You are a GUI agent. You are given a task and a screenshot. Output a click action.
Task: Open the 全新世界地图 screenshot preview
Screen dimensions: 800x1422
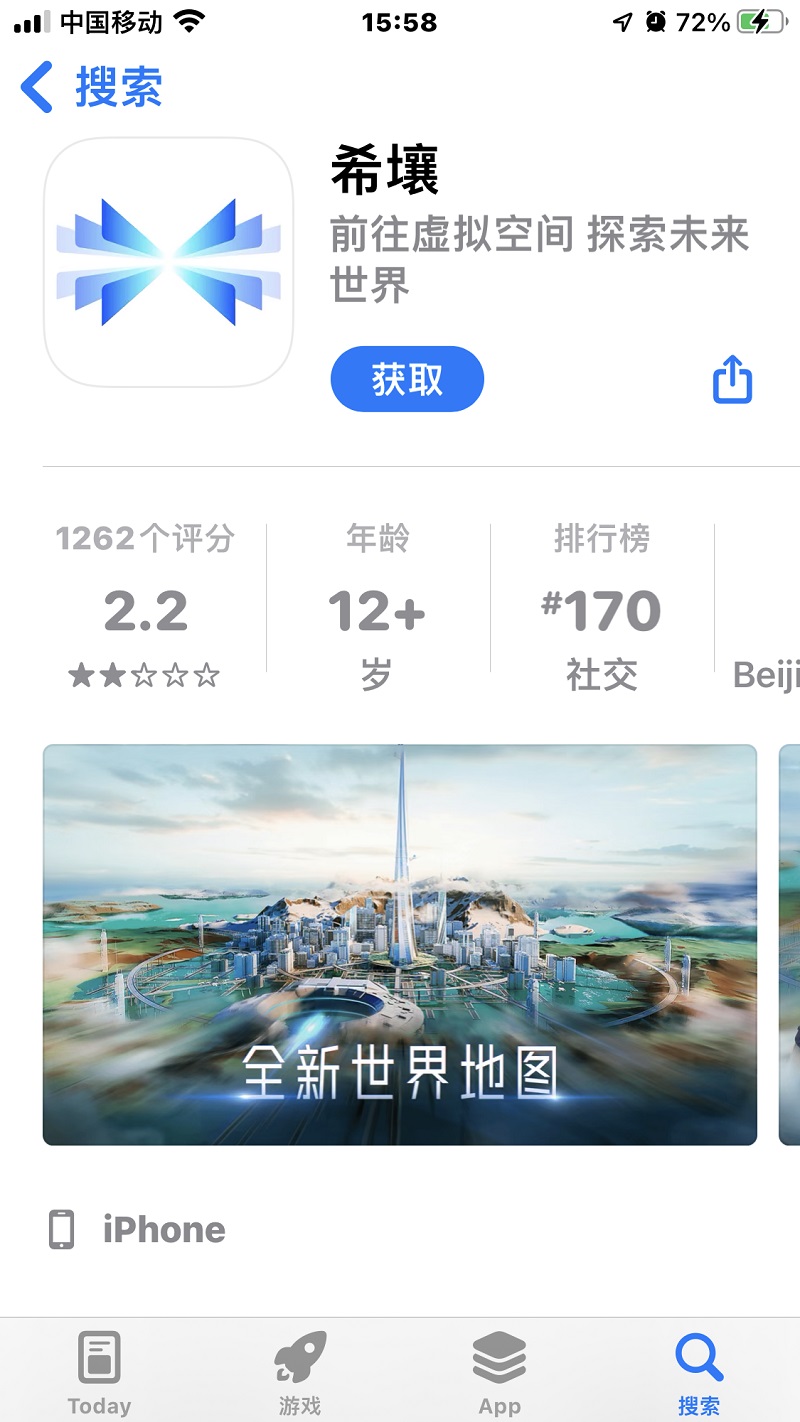pyautogui.click(x=399, y=944)
